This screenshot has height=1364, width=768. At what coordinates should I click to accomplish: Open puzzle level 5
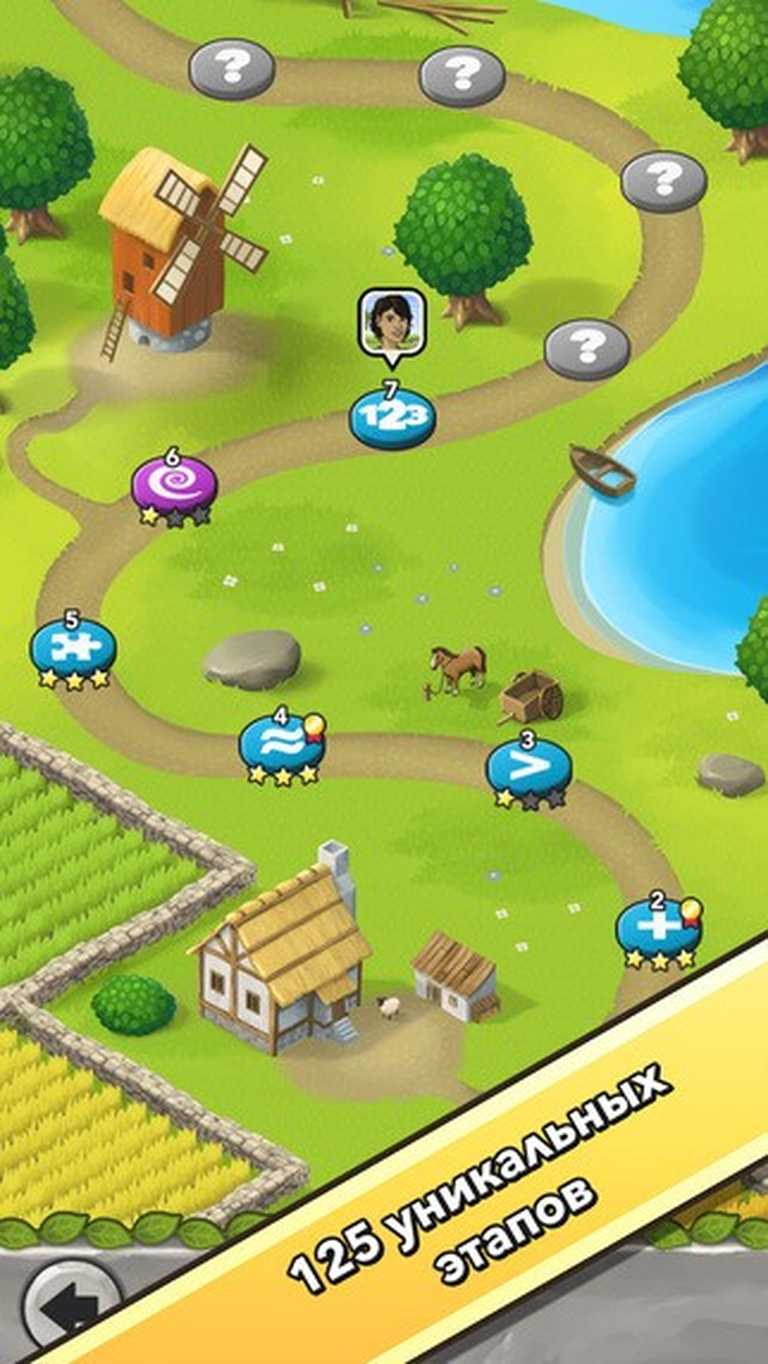click(x=72, y=648)
